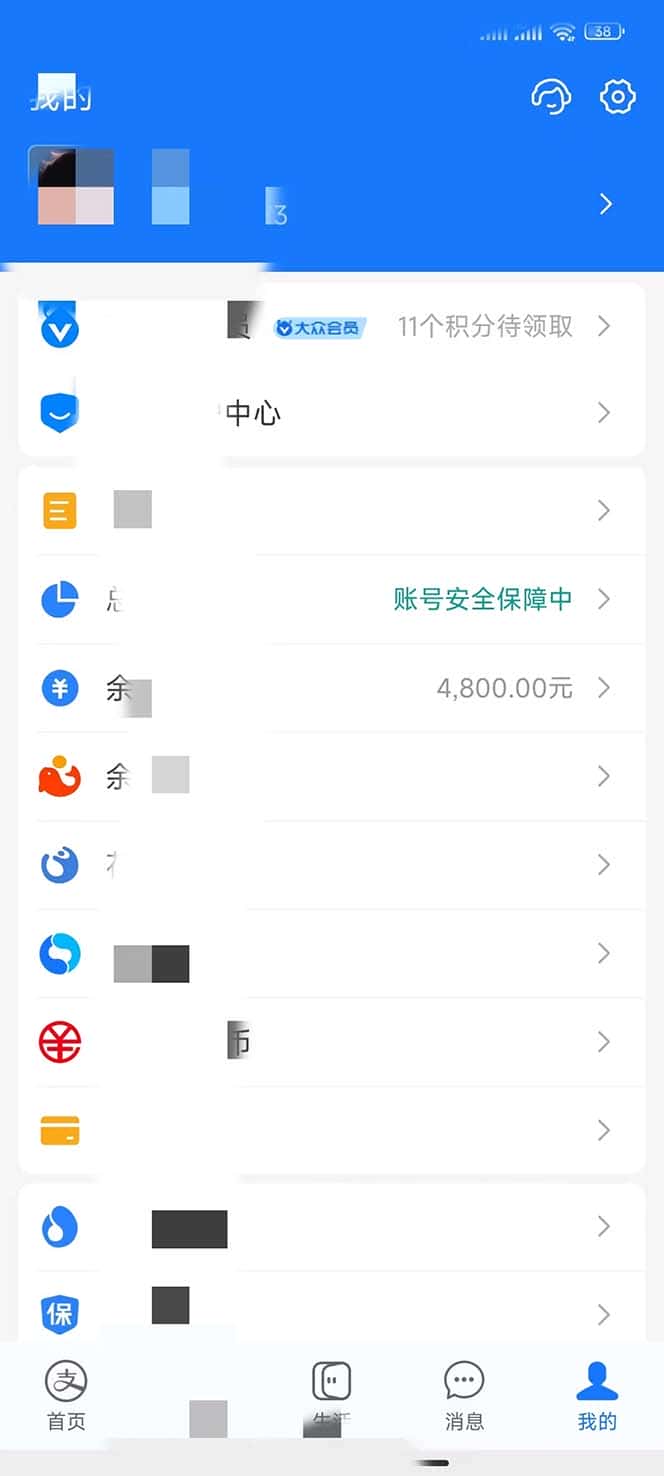Open the row with the orange-red whale icon
Image resolution: width=664 pixels, height=1476 pixels.
pos(330,776)
